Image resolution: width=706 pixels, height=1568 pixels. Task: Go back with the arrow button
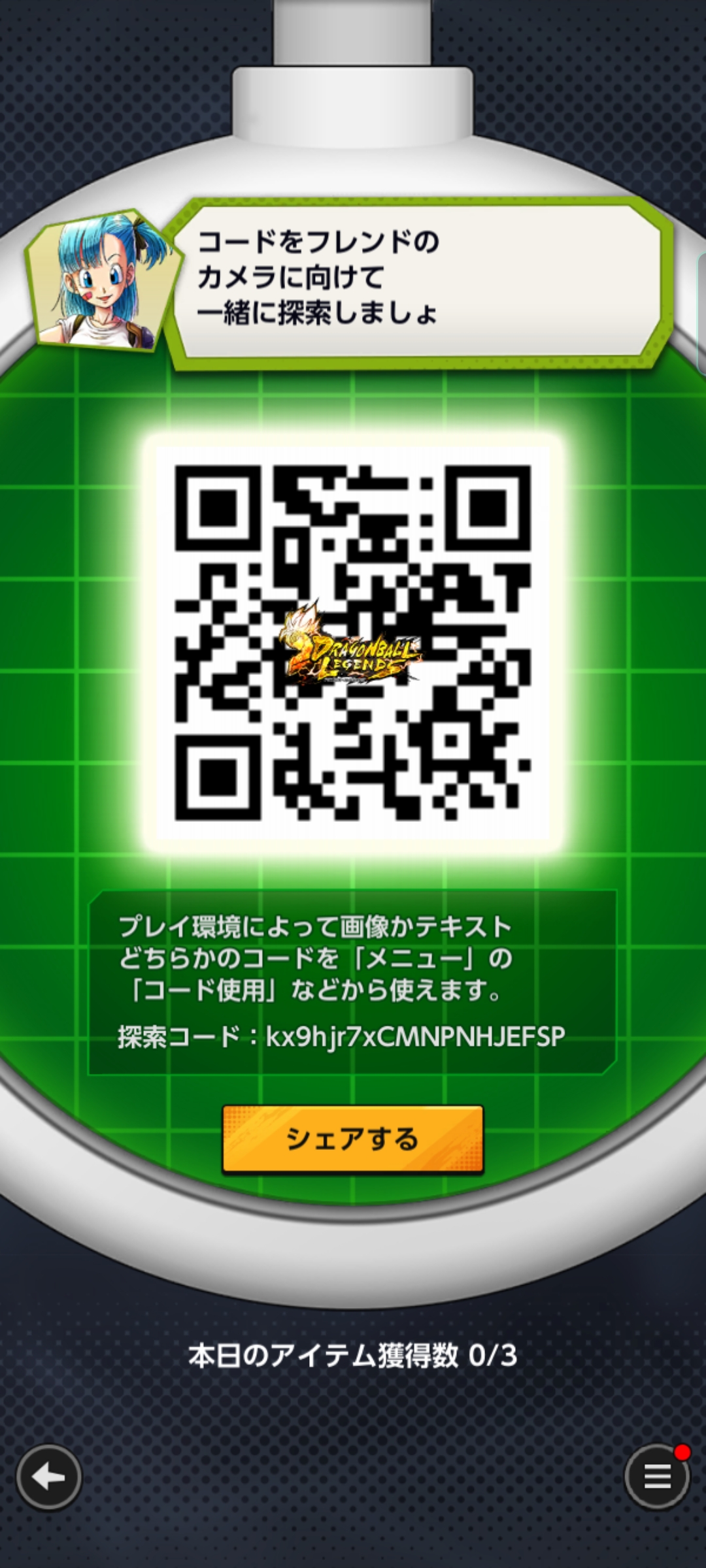pyautogui.click(x=49, y=1477)
